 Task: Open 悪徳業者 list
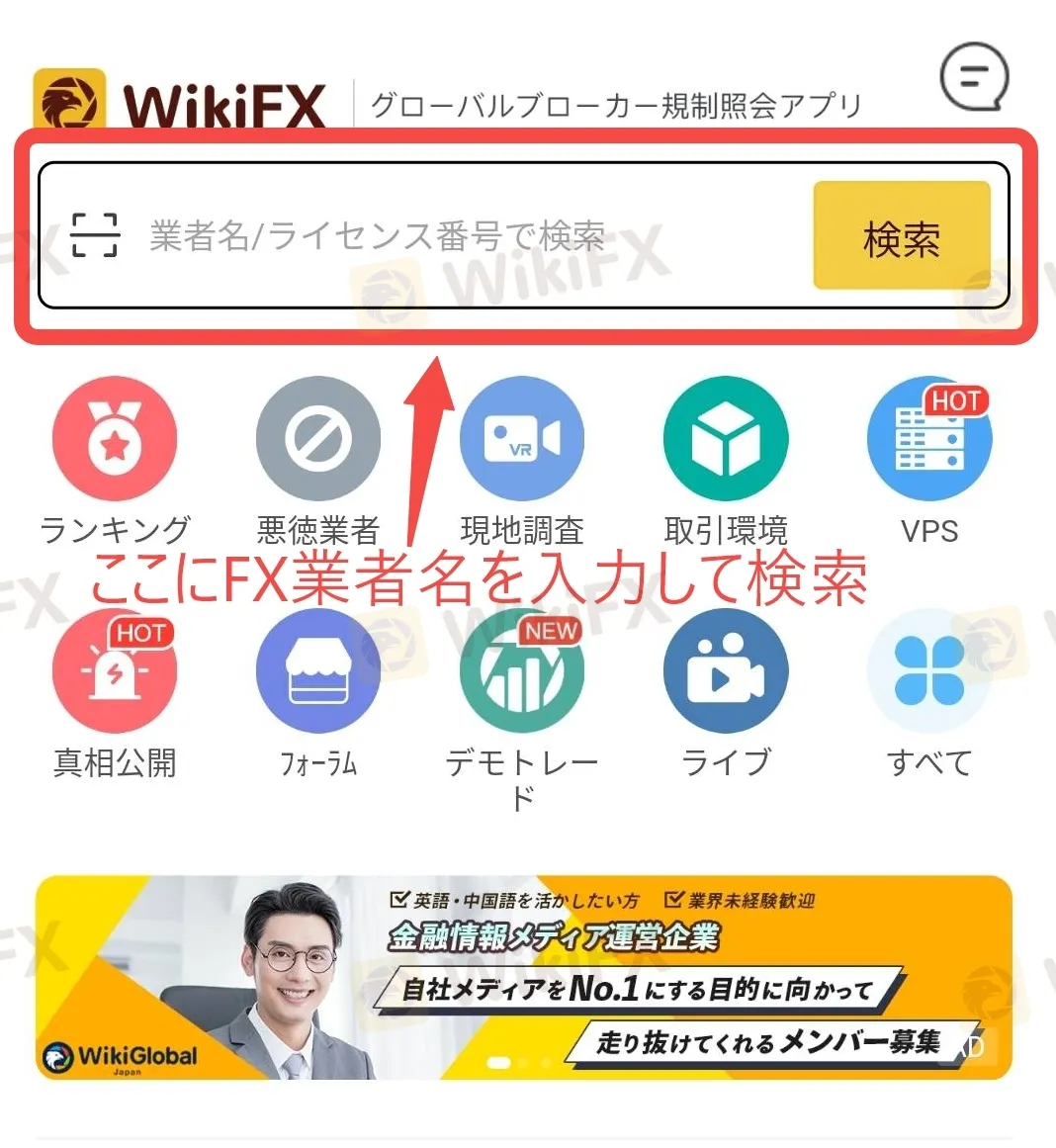click(x=317, y=439)
